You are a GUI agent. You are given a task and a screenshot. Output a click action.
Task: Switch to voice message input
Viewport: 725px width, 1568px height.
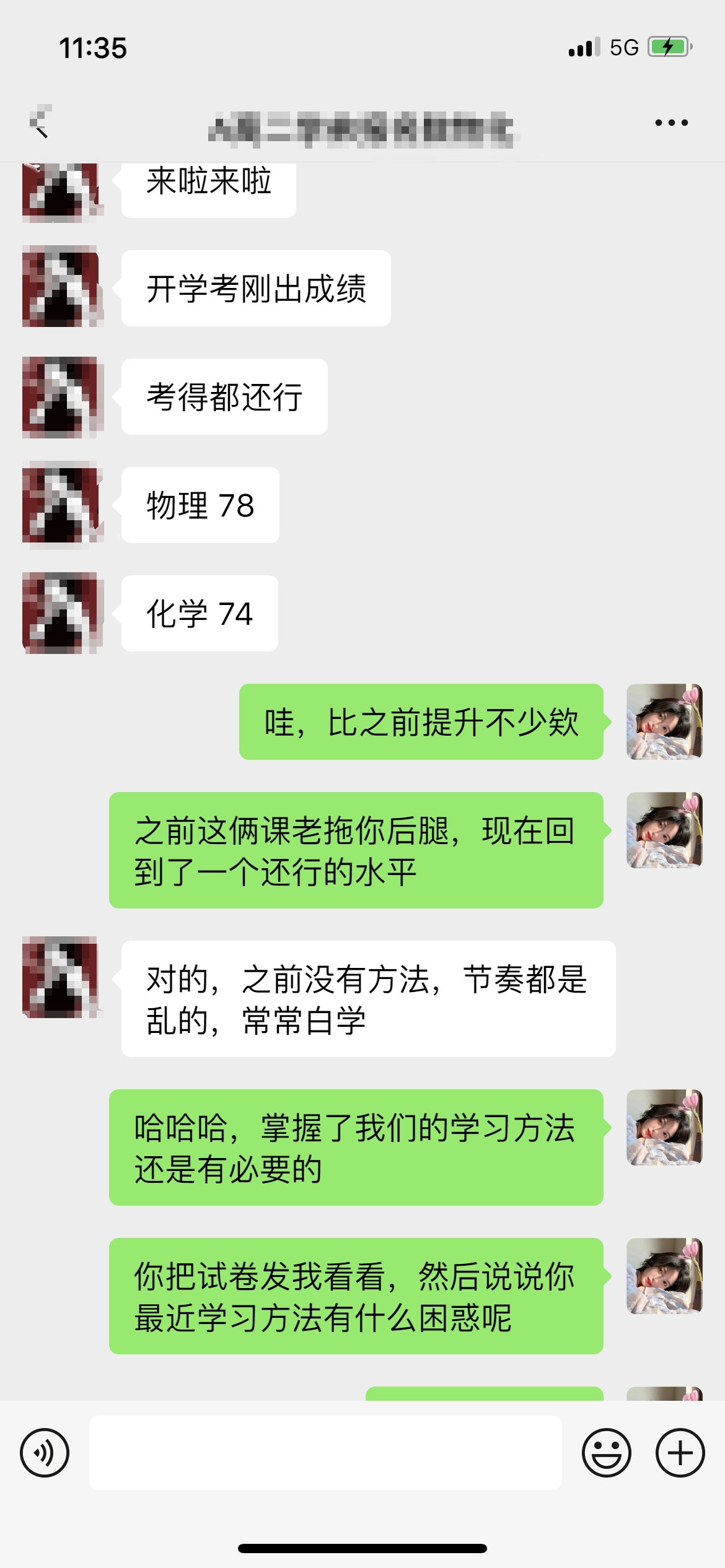tap(45, 1453)
